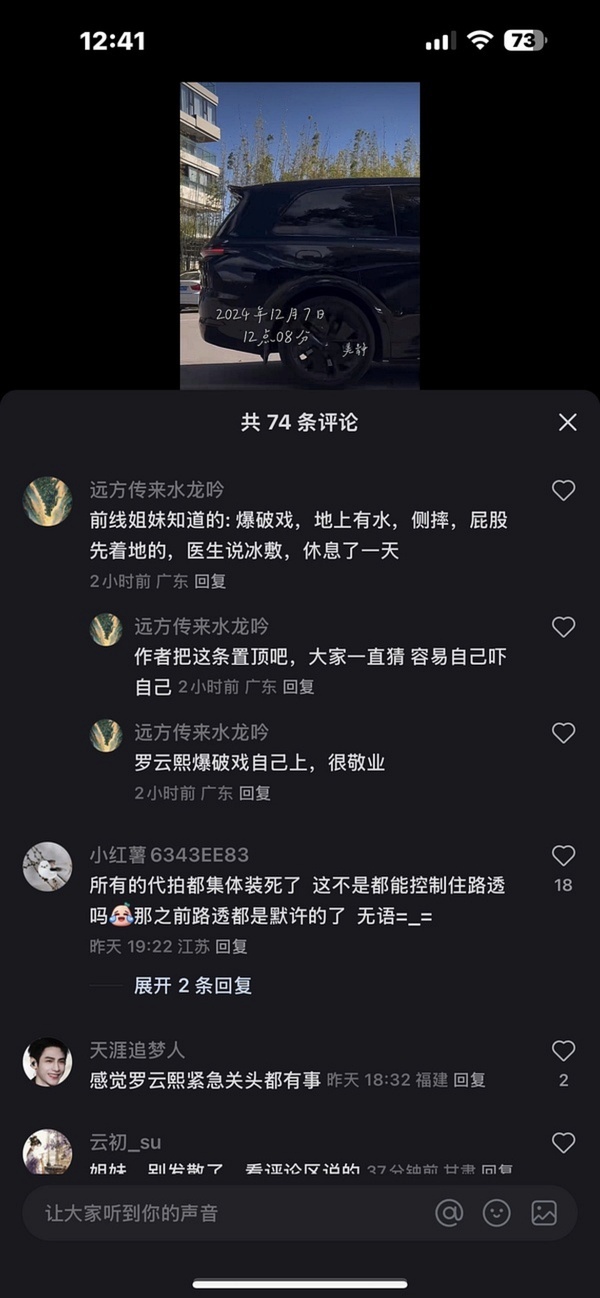
Task: Like the comment starting 前线姐妹知道的
Action: pos(563,490)
